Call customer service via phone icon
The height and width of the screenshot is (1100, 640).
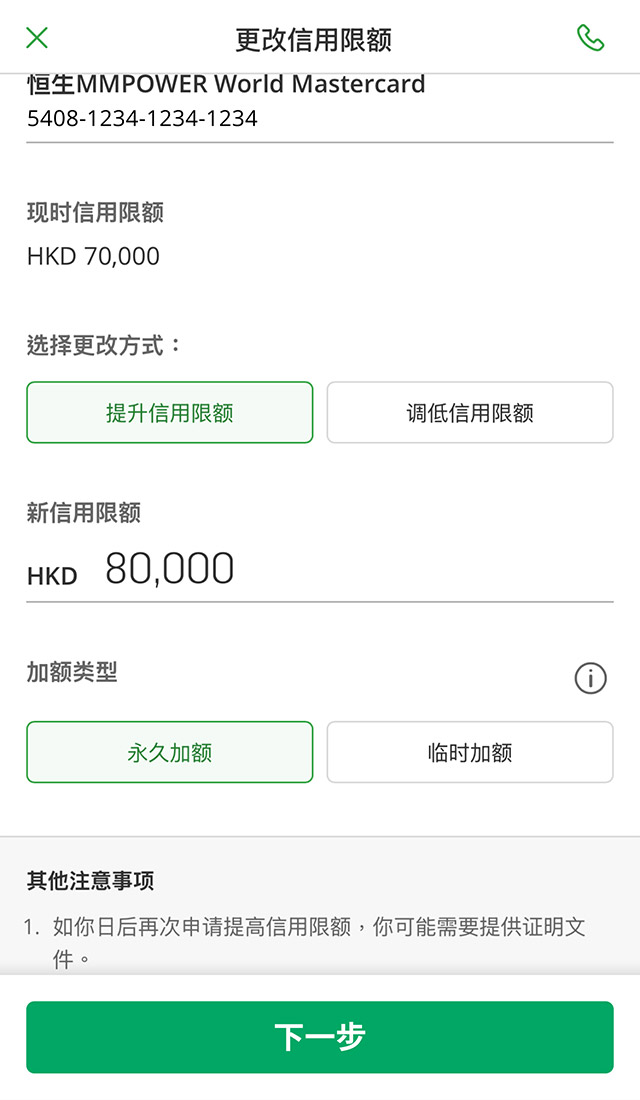coord(590,38)
